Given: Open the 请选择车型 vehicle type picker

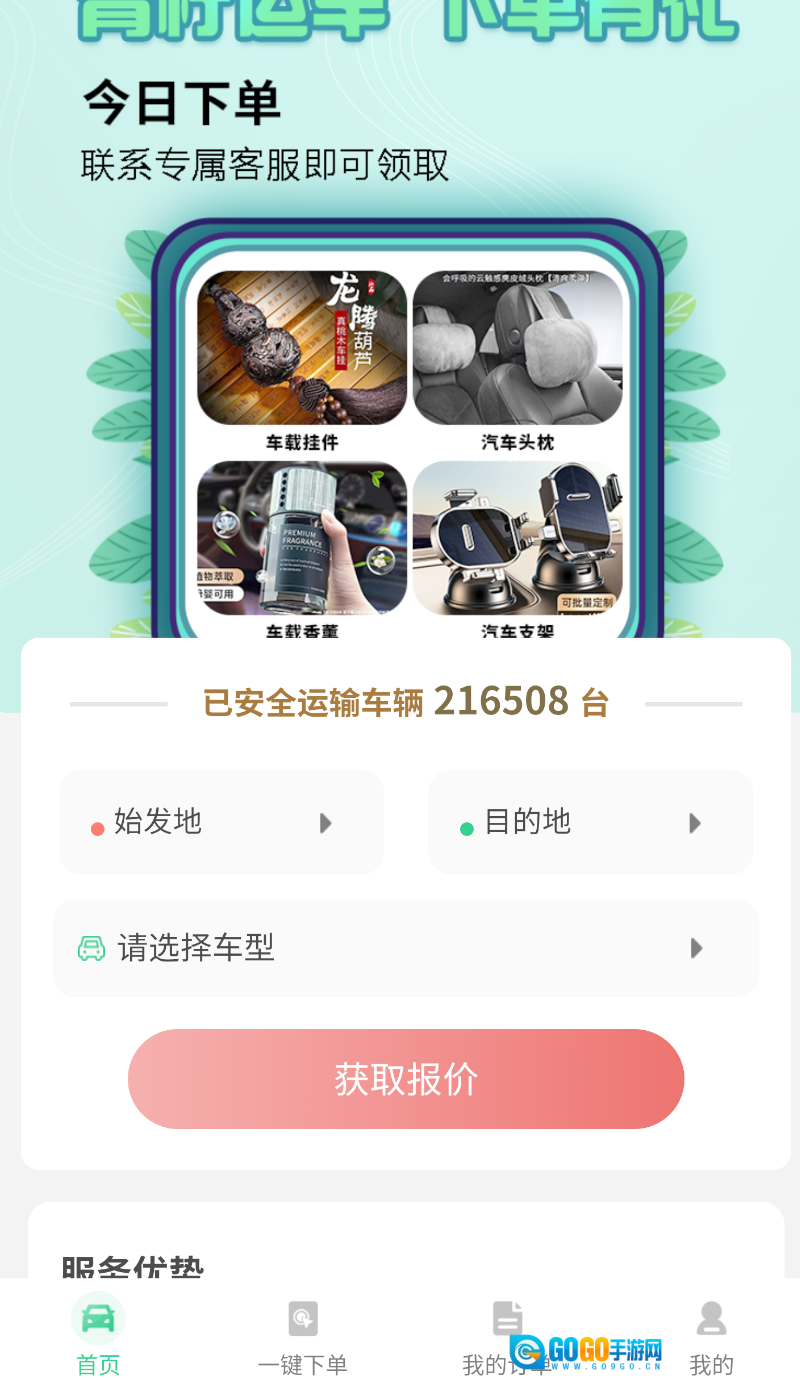Looking at the screenshot, I should pyautogui.click(x=405, y=948).
